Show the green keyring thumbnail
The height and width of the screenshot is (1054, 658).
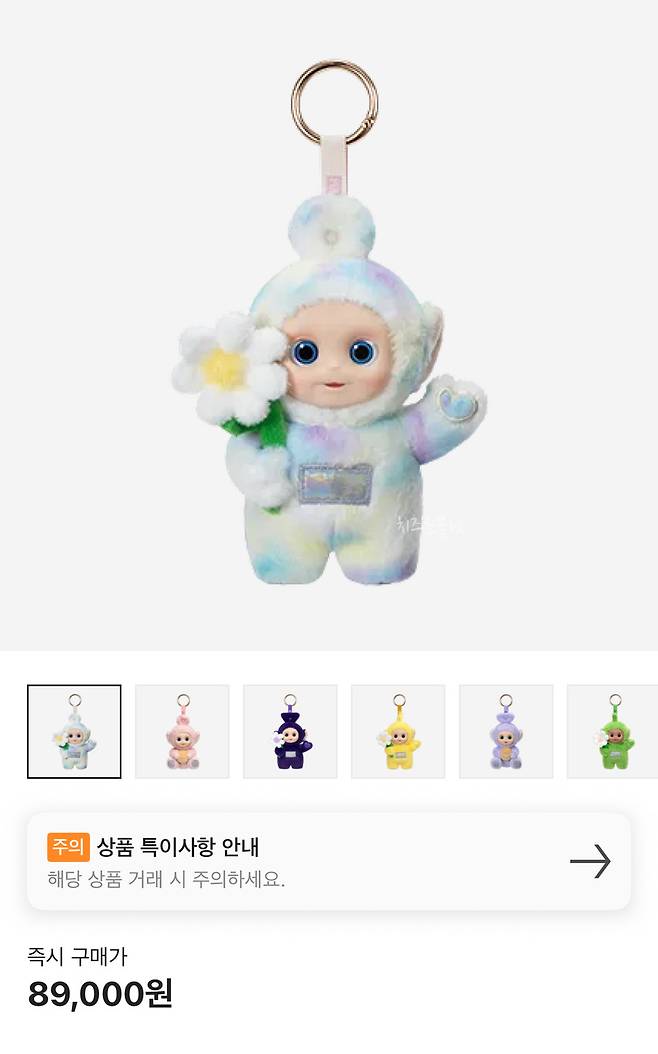611,731
